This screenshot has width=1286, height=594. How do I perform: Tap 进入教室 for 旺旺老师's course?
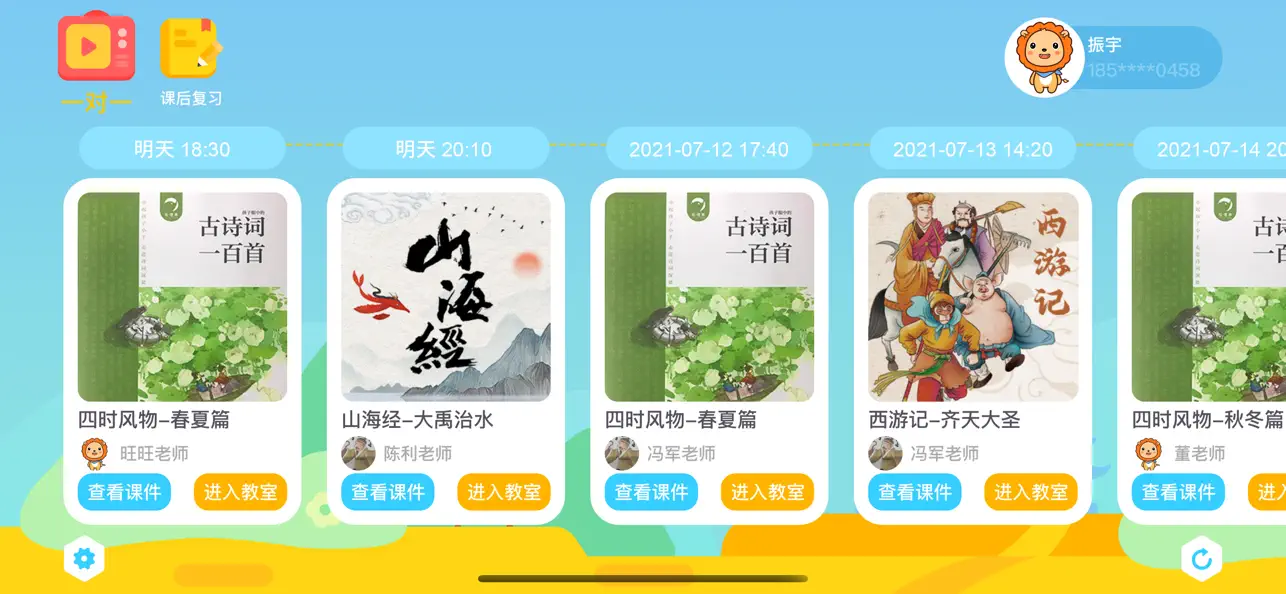click(x=240, y=492)
